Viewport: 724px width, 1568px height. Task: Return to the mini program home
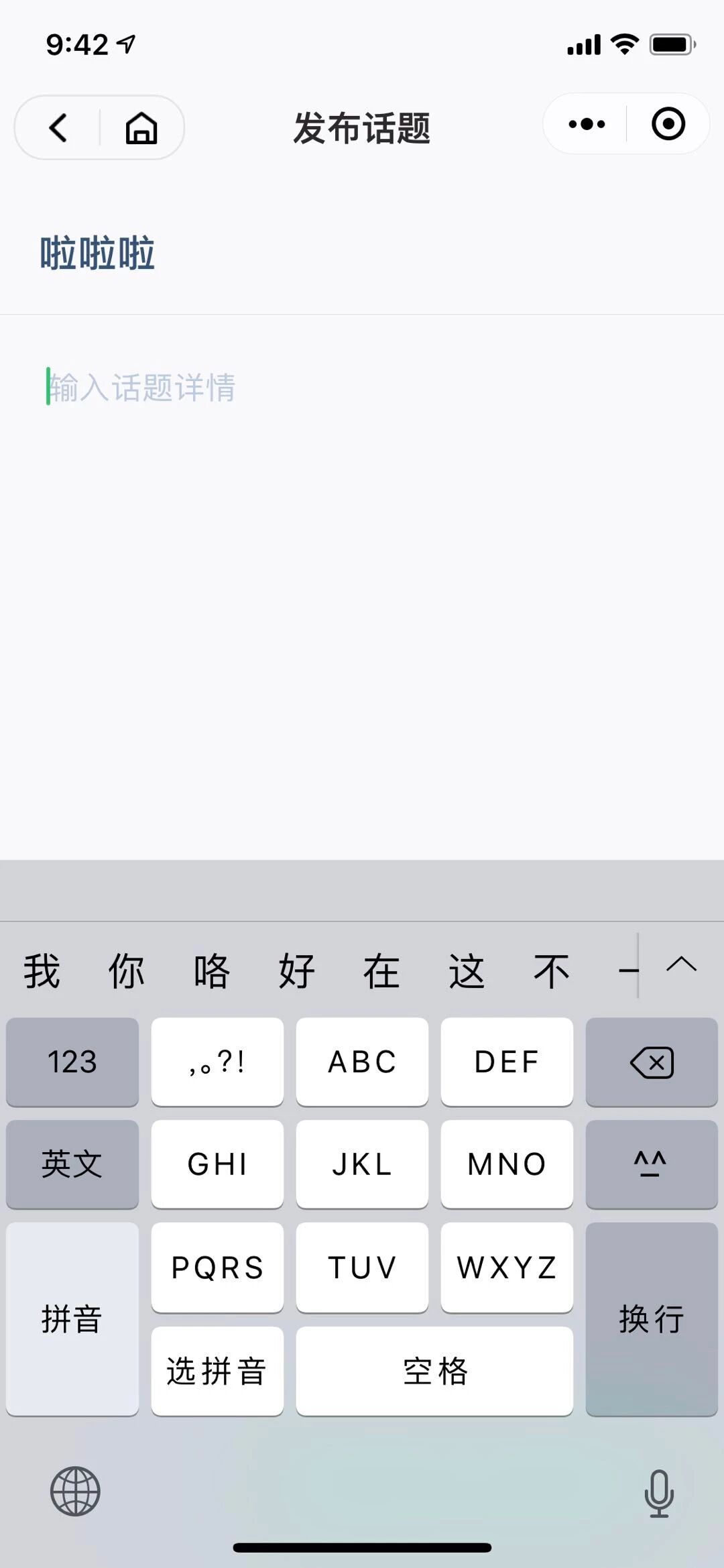pos(141,127)
